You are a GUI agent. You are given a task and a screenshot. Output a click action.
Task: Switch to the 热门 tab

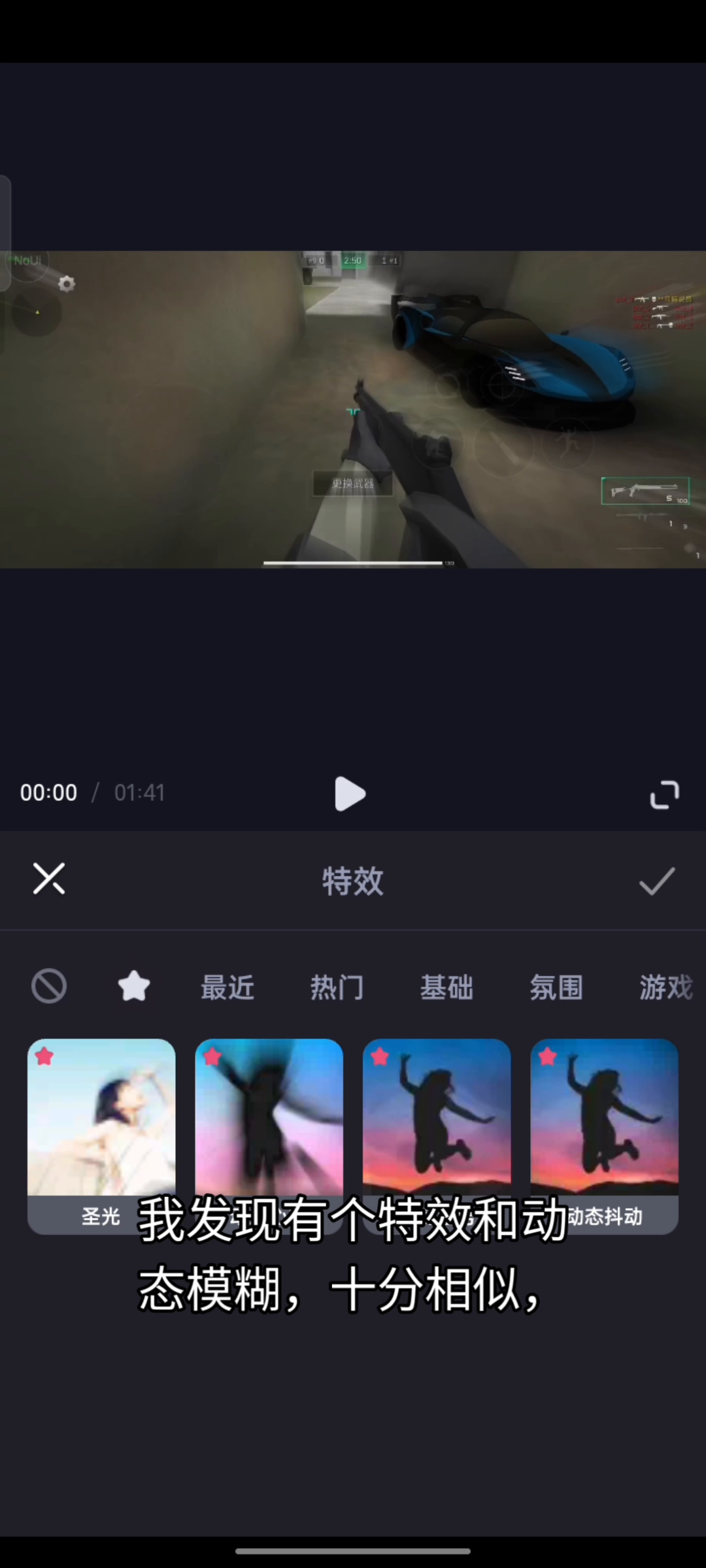coord(337,987)
